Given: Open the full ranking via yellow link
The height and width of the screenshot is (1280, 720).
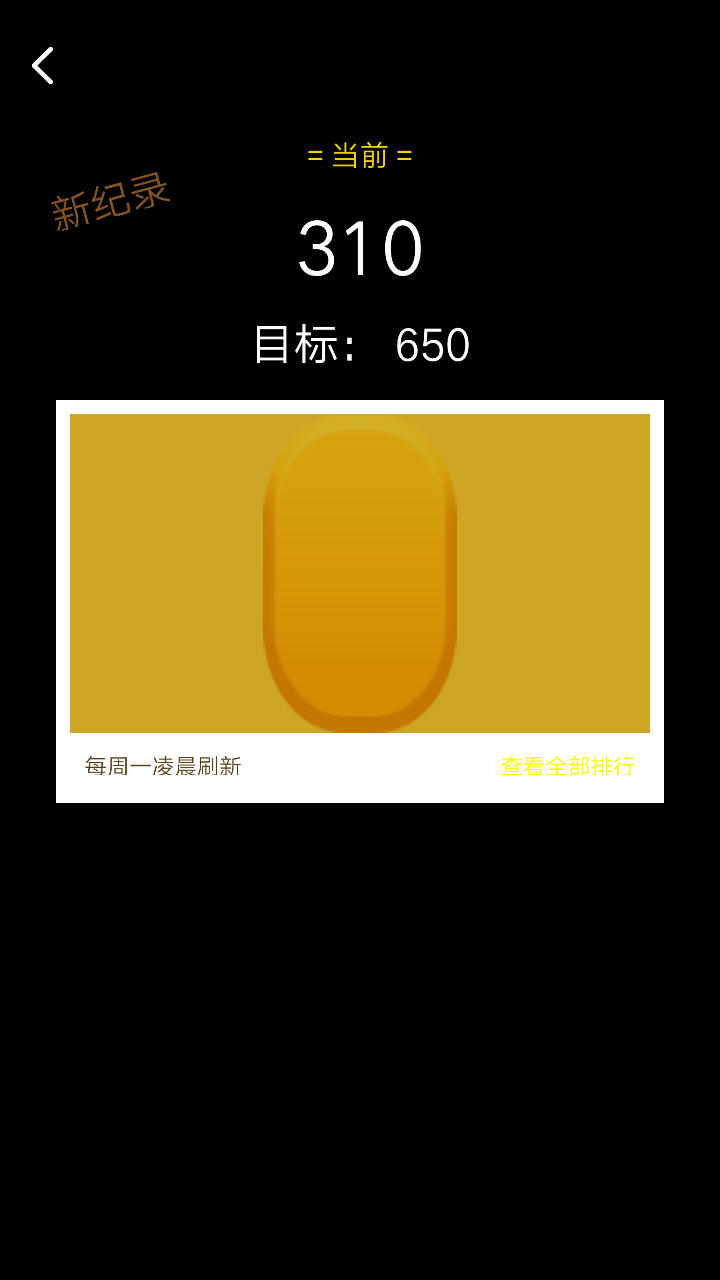Looking at the screenshot, I should tap(566, 767).
